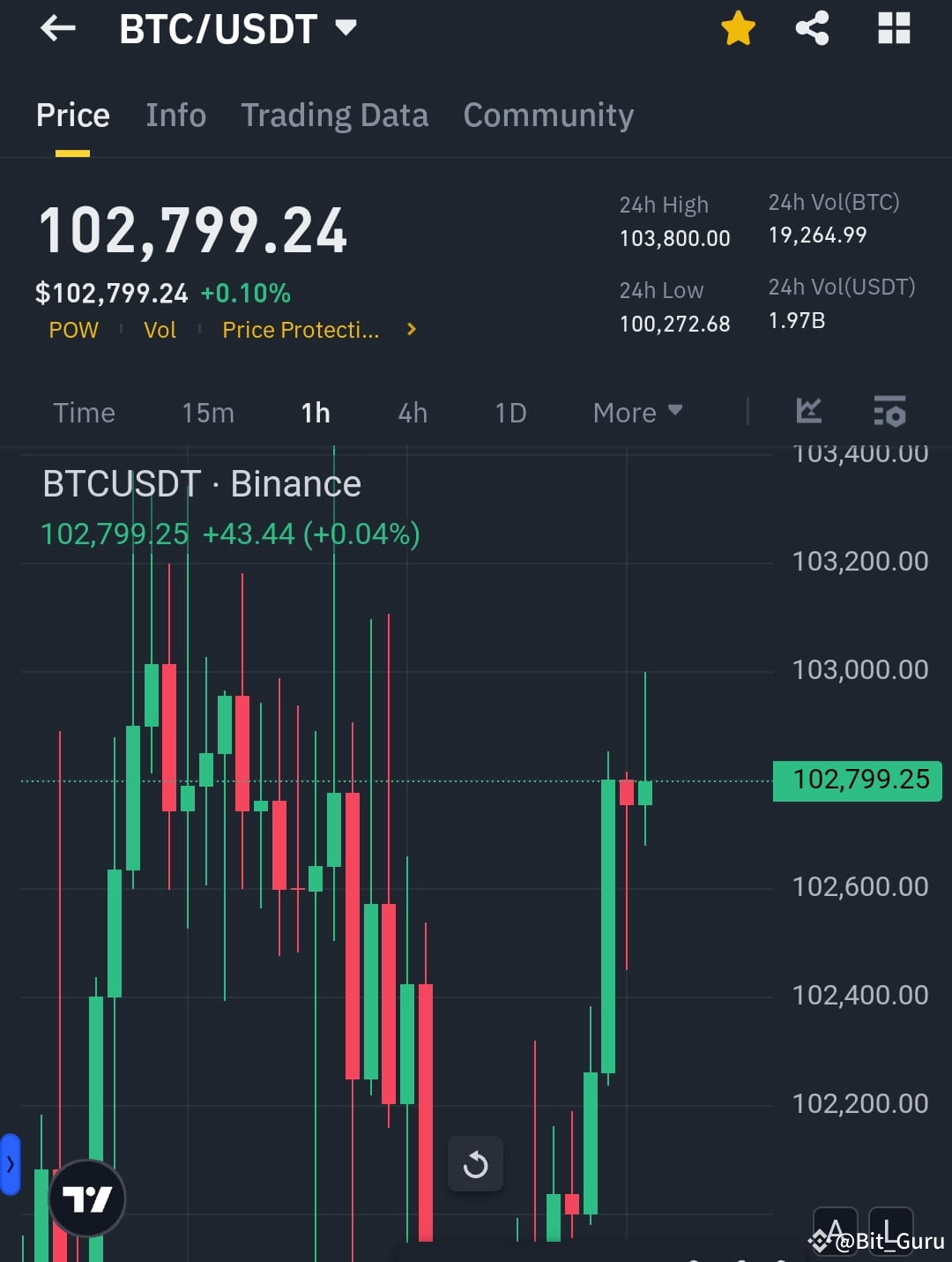Switch to the 'L' order view
Viewport: 952px width, 1262px height.
[890, 1229]
